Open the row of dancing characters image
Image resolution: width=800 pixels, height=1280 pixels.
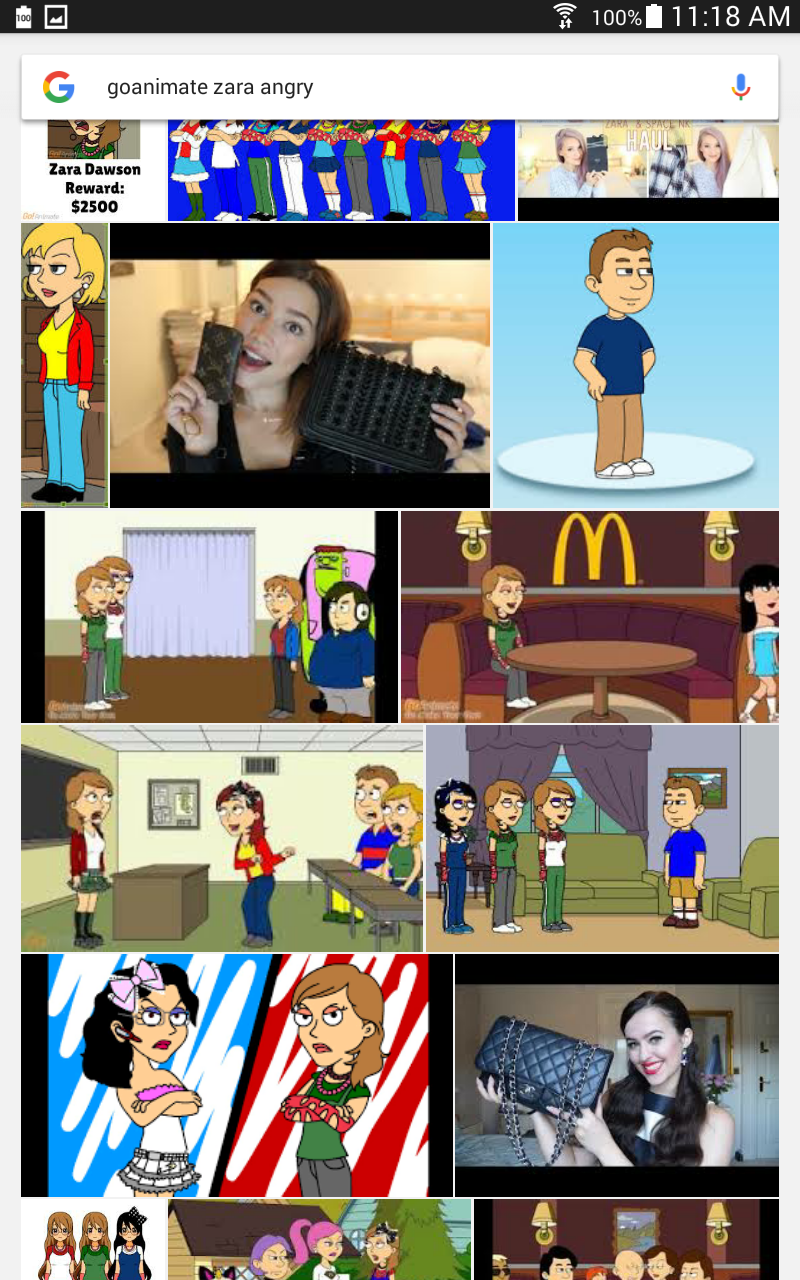tap(341, 170)
